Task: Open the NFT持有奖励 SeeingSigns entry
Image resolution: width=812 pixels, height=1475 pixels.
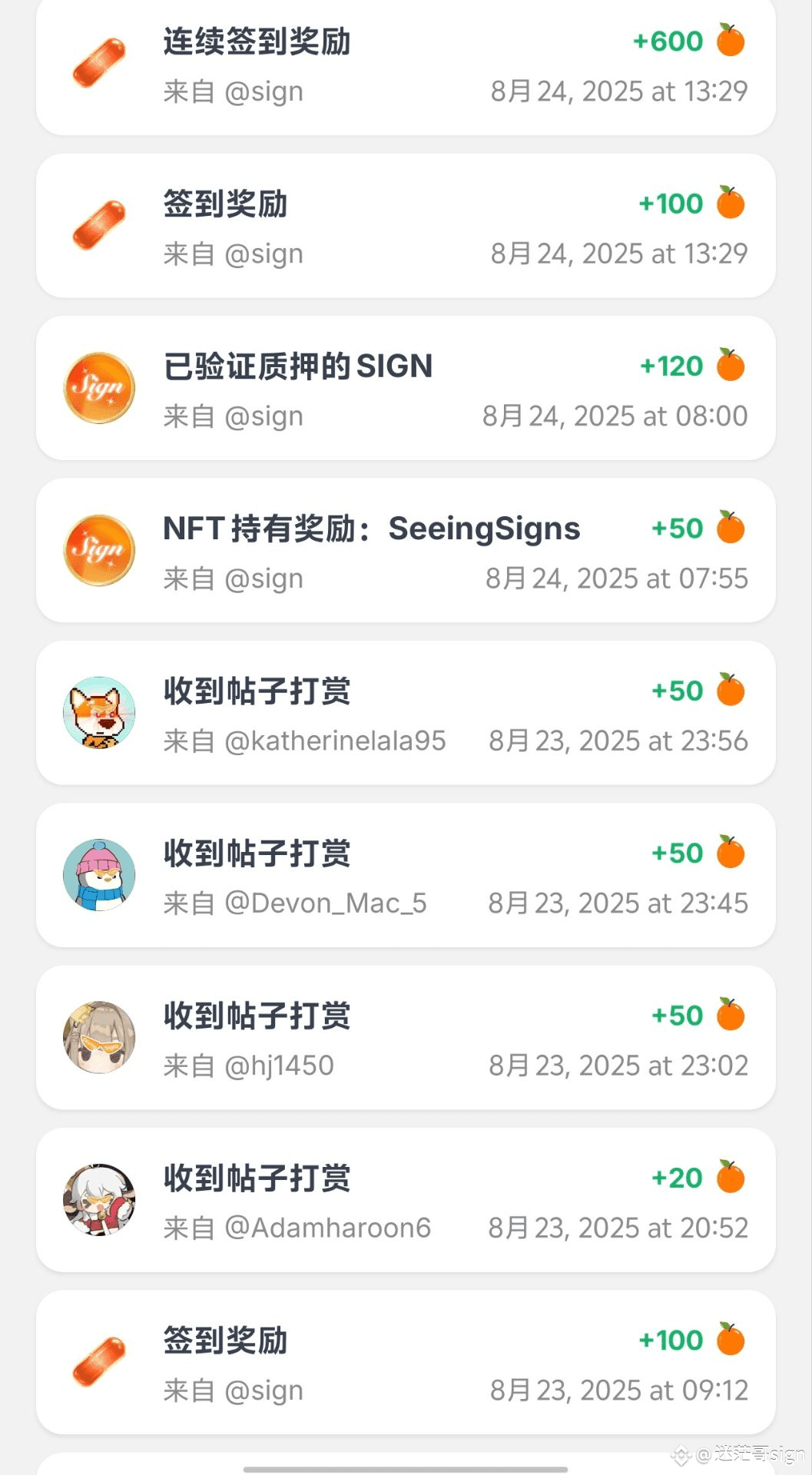Action: pyautogui.click(x=406, y=552)
